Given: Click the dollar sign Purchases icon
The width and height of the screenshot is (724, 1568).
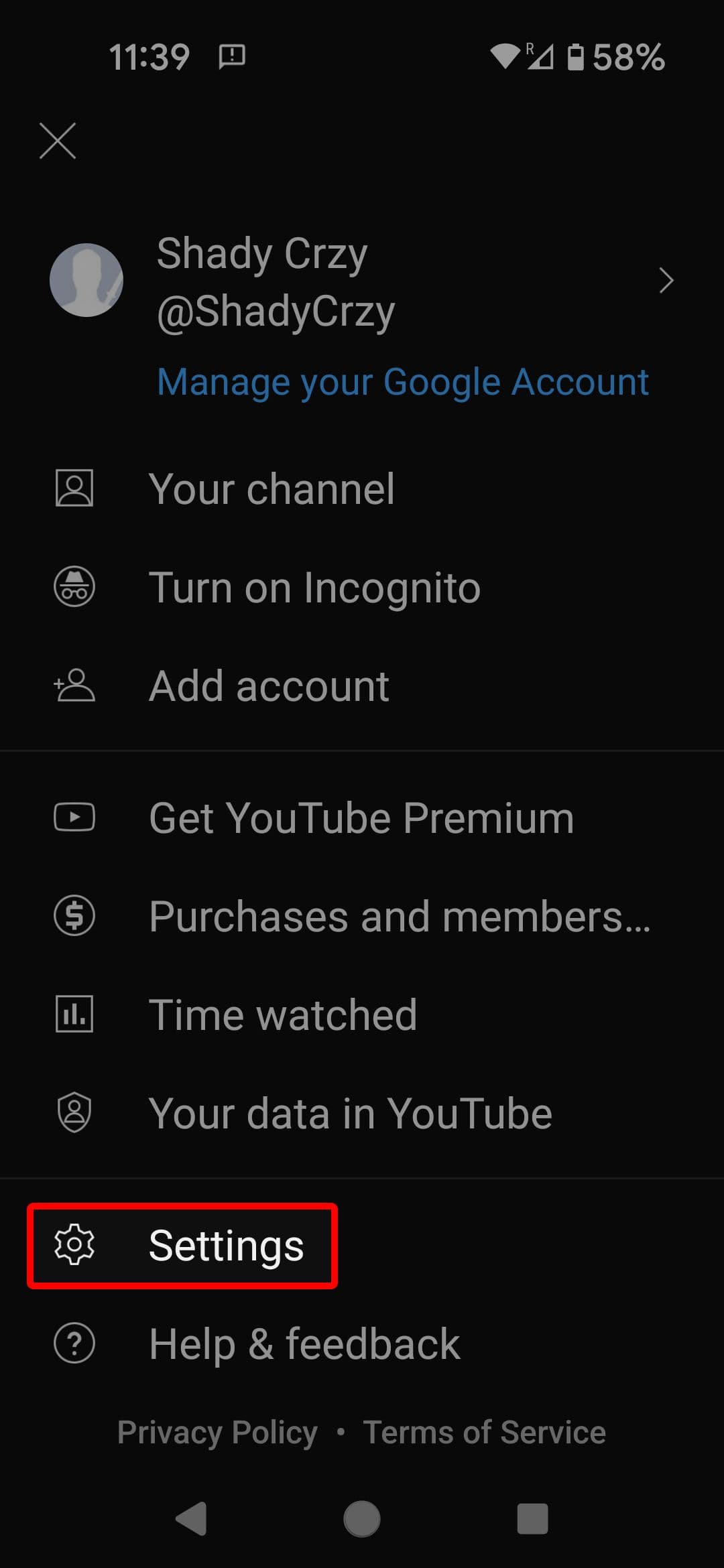Looking at the screenshot, I should (74, 915).
